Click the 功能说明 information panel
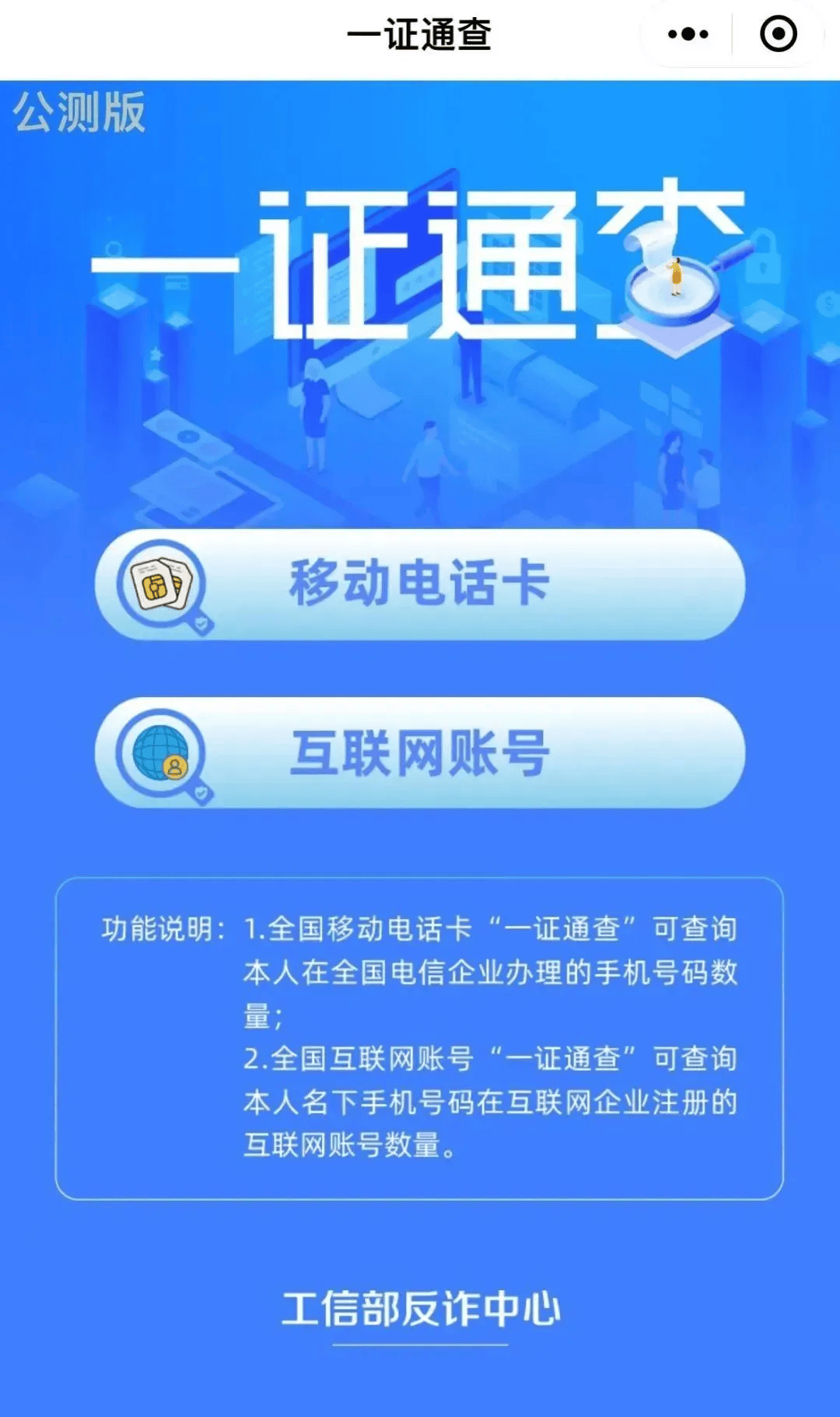The width and height of the screenshot is (840, 1417). coord(420,1035)
